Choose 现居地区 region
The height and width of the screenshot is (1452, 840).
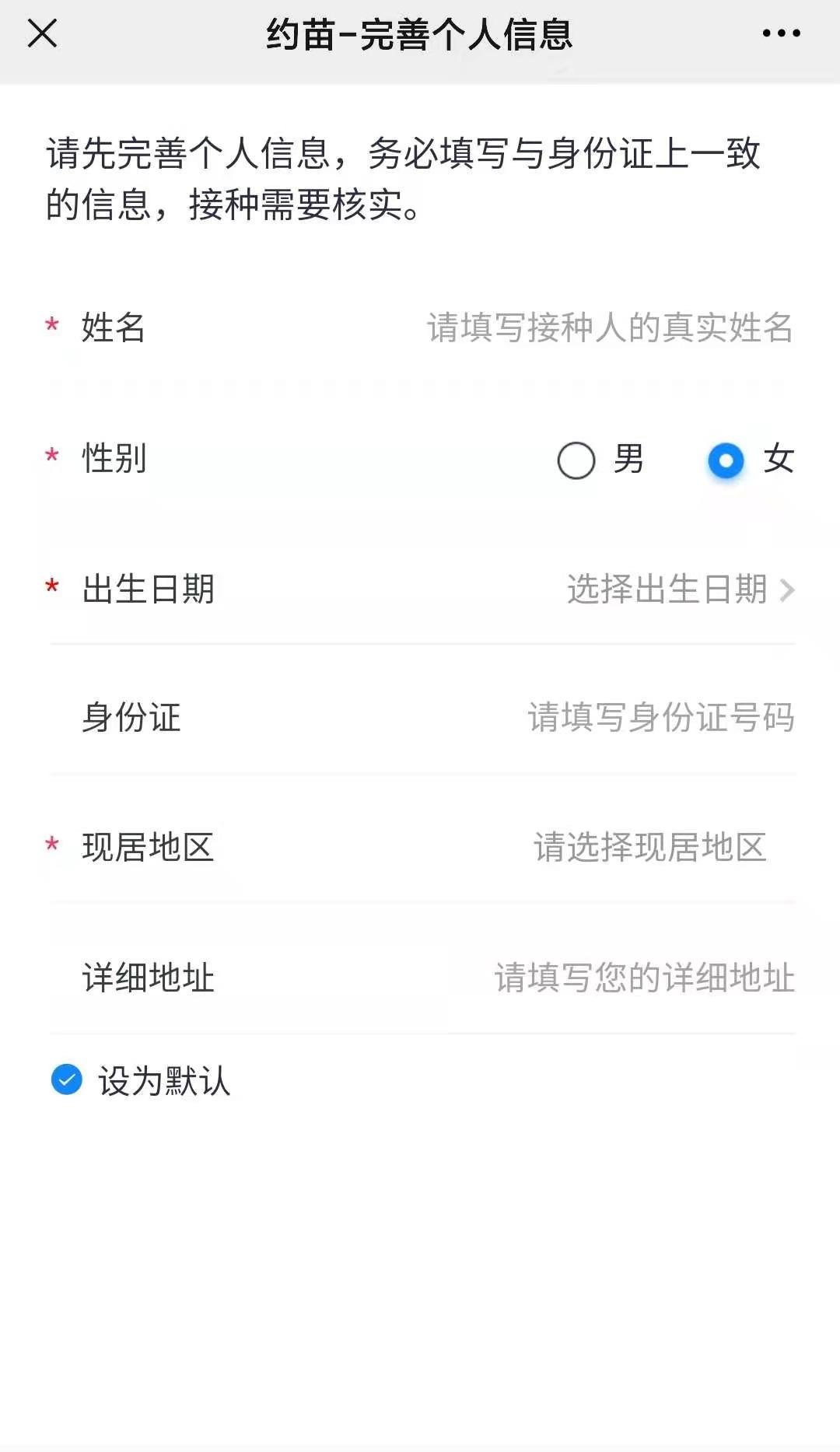(649, 847)
